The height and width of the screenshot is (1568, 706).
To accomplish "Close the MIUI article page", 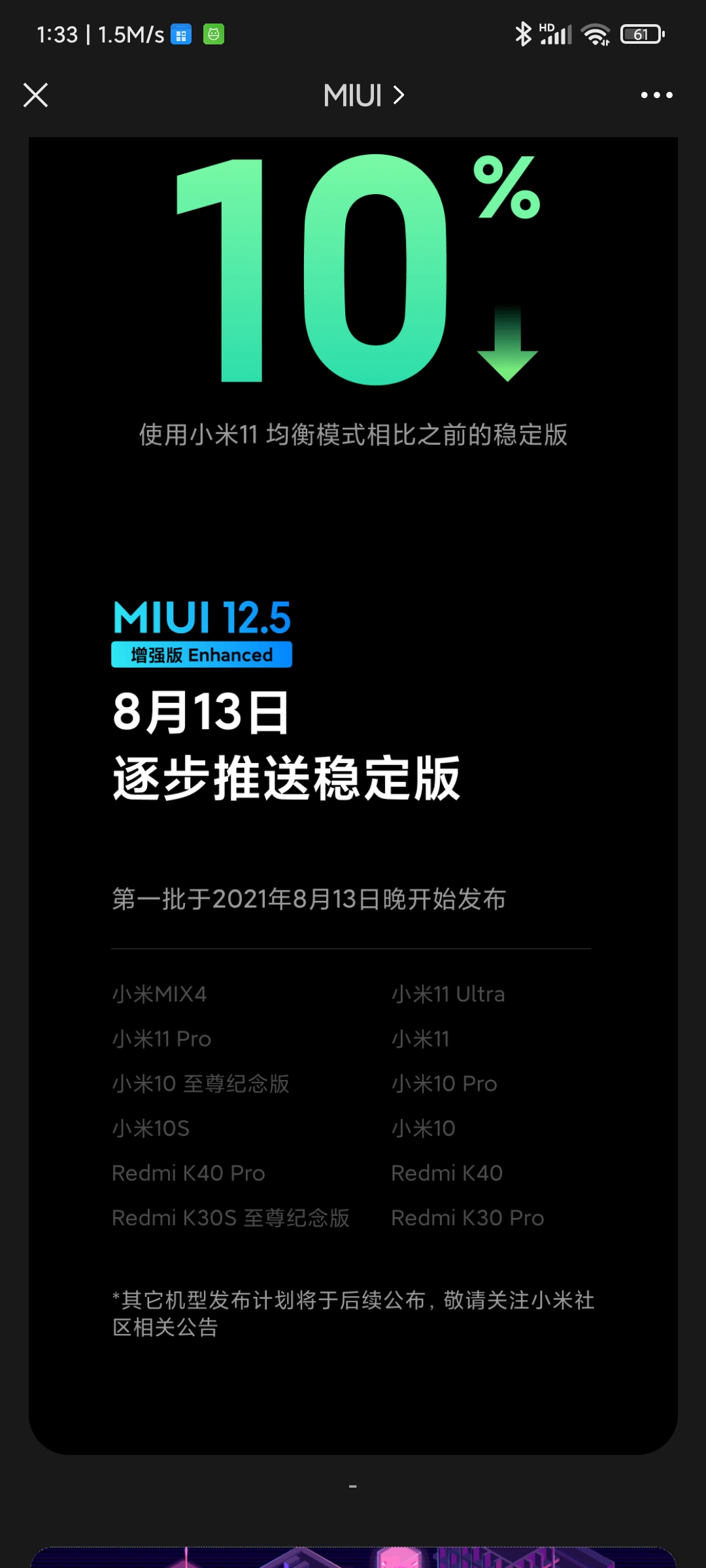I will [36, 95].
